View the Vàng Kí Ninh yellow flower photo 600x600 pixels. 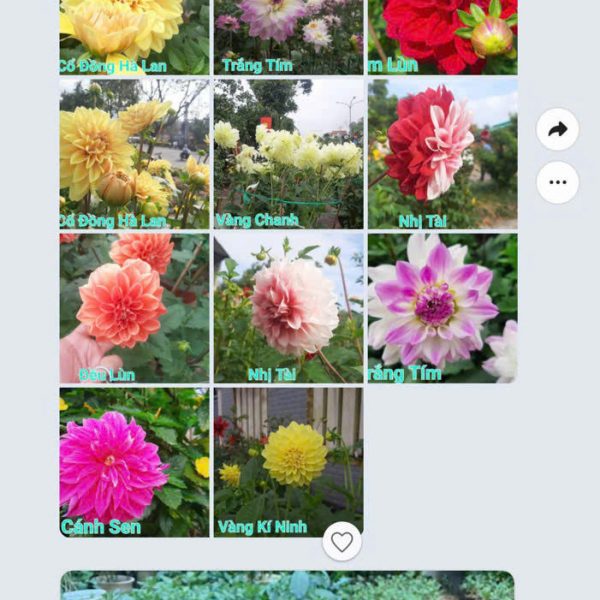[288, 462]
